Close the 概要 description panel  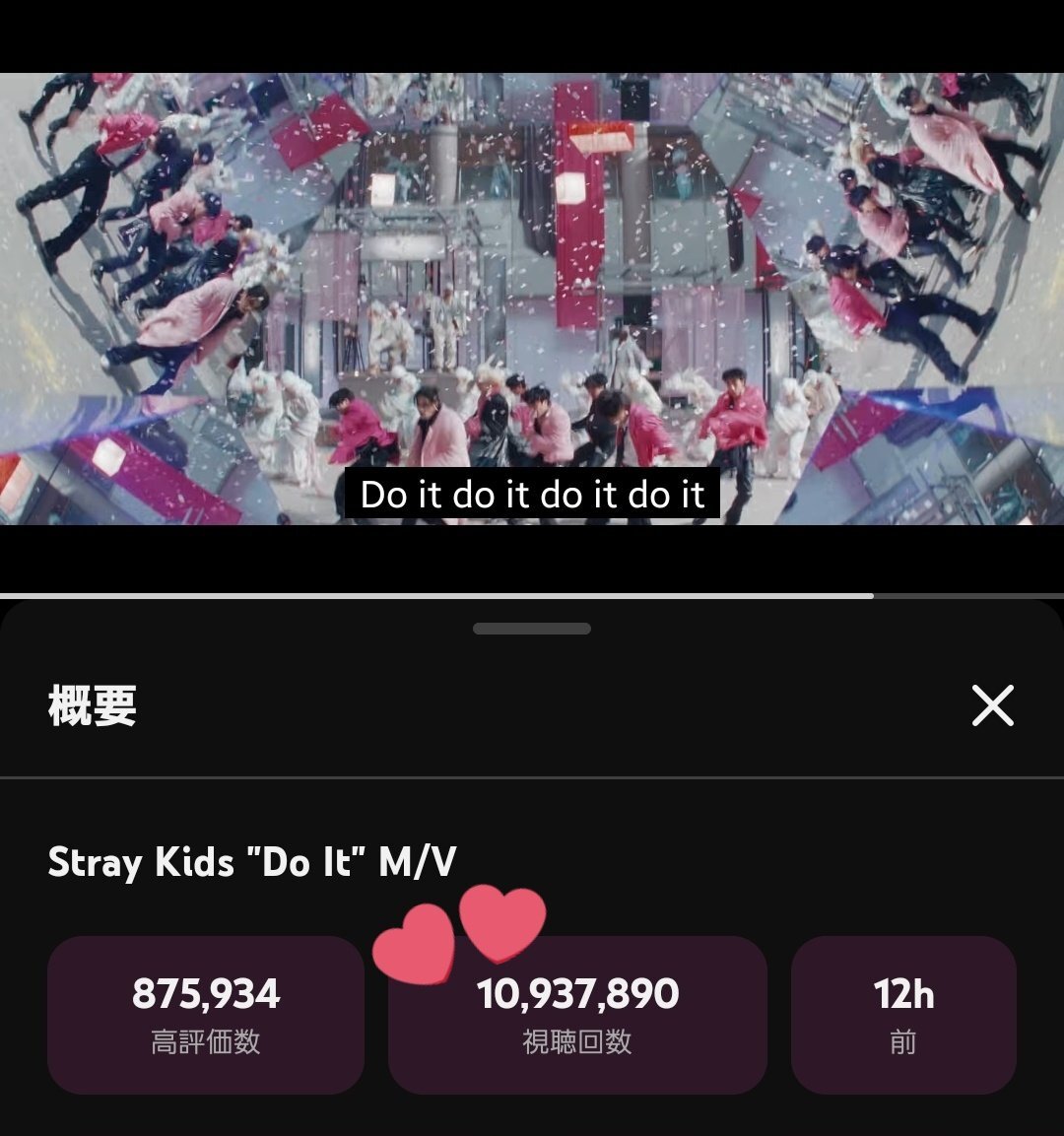coord(992,705)
